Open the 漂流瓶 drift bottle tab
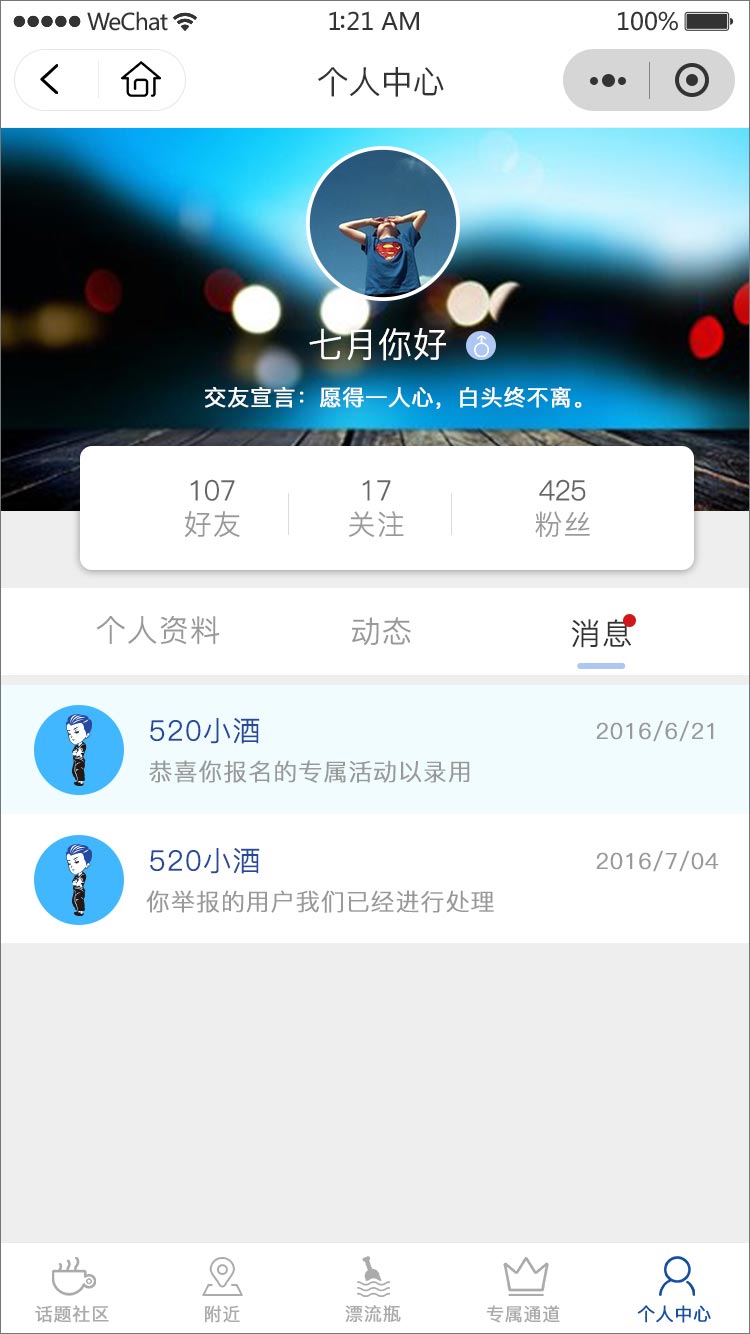This screenshot has width=750, height=1334. (x=373, y=1290)
